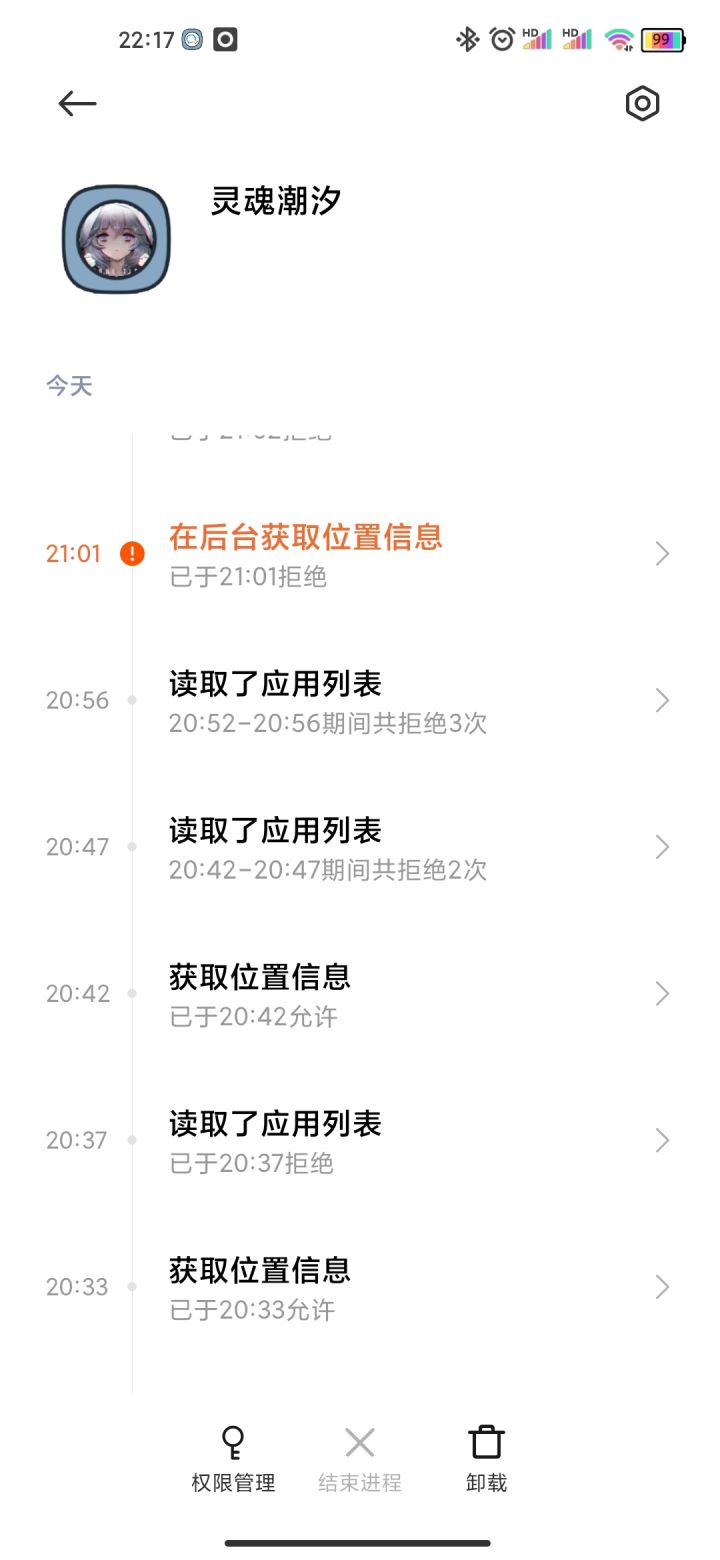Open the hexagon settings icon
Screen dimensions: 720x1560
point(642,103)
